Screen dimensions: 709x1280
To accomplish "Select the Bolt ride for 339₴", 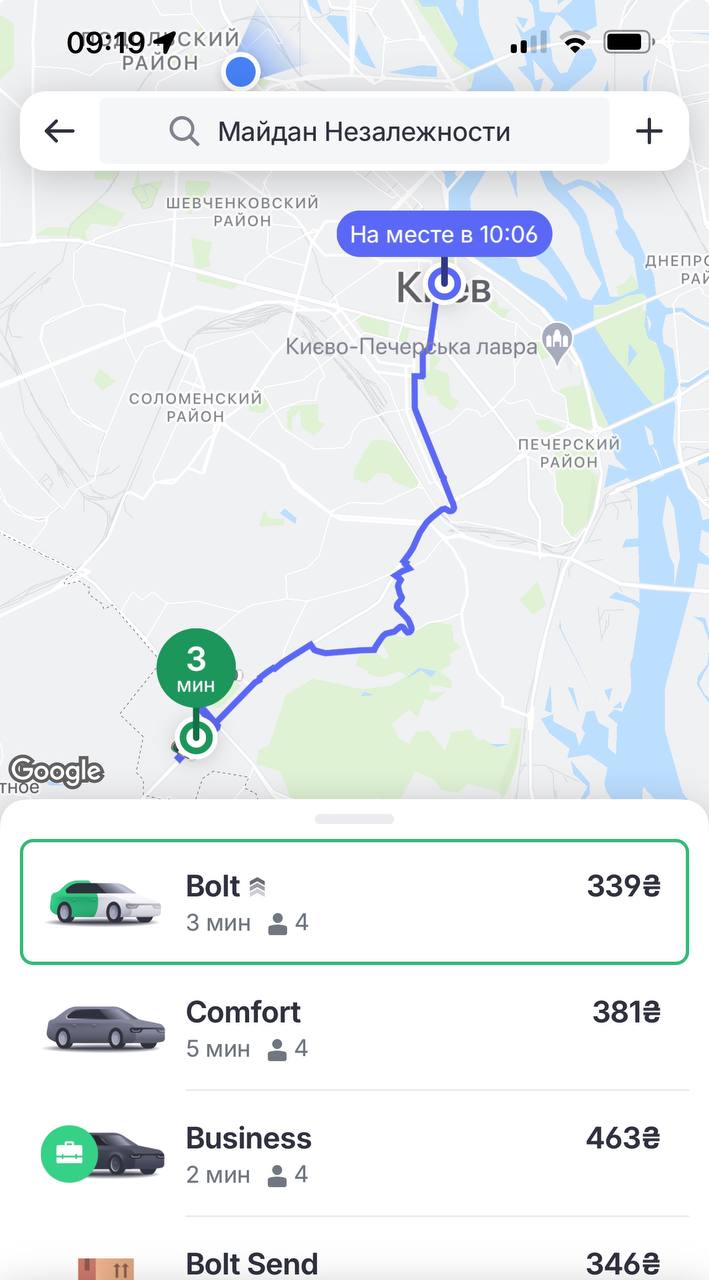I will 354,902.
